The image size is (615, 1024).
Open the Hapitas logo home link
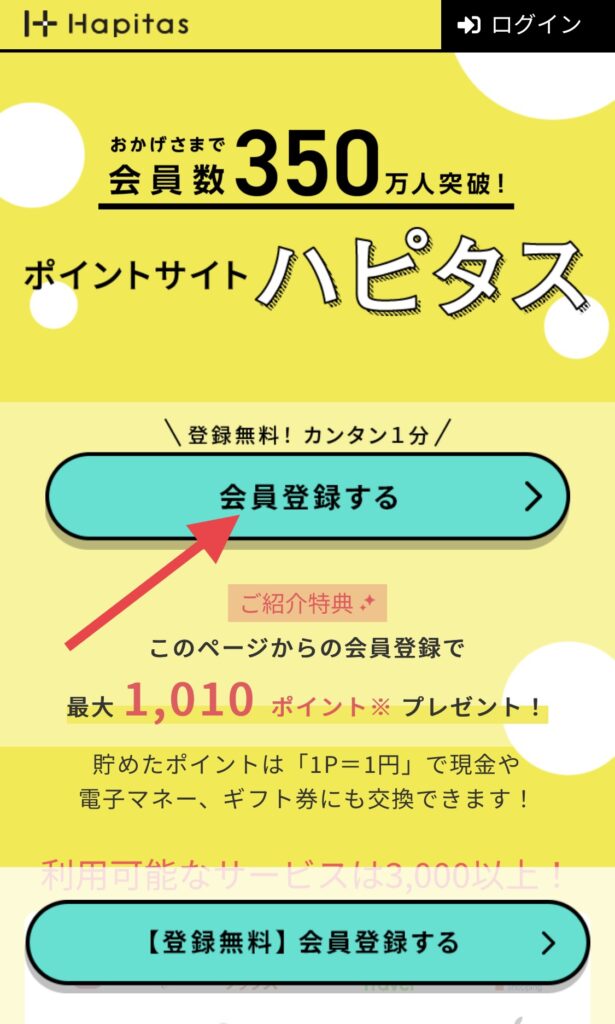[107, 25]
